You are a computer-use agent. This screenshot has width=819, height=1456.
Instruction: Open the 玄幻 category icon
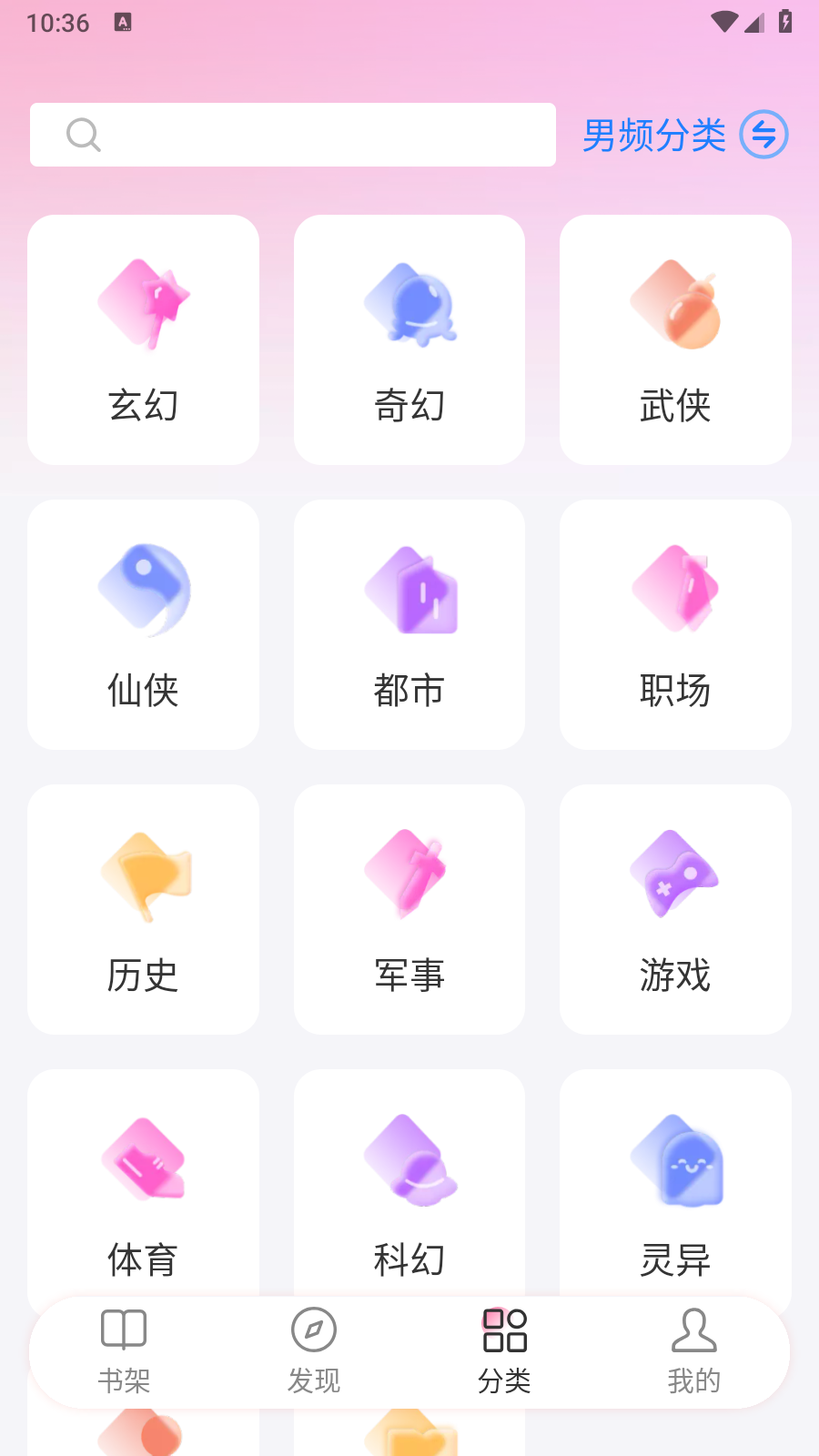[143, 304]
